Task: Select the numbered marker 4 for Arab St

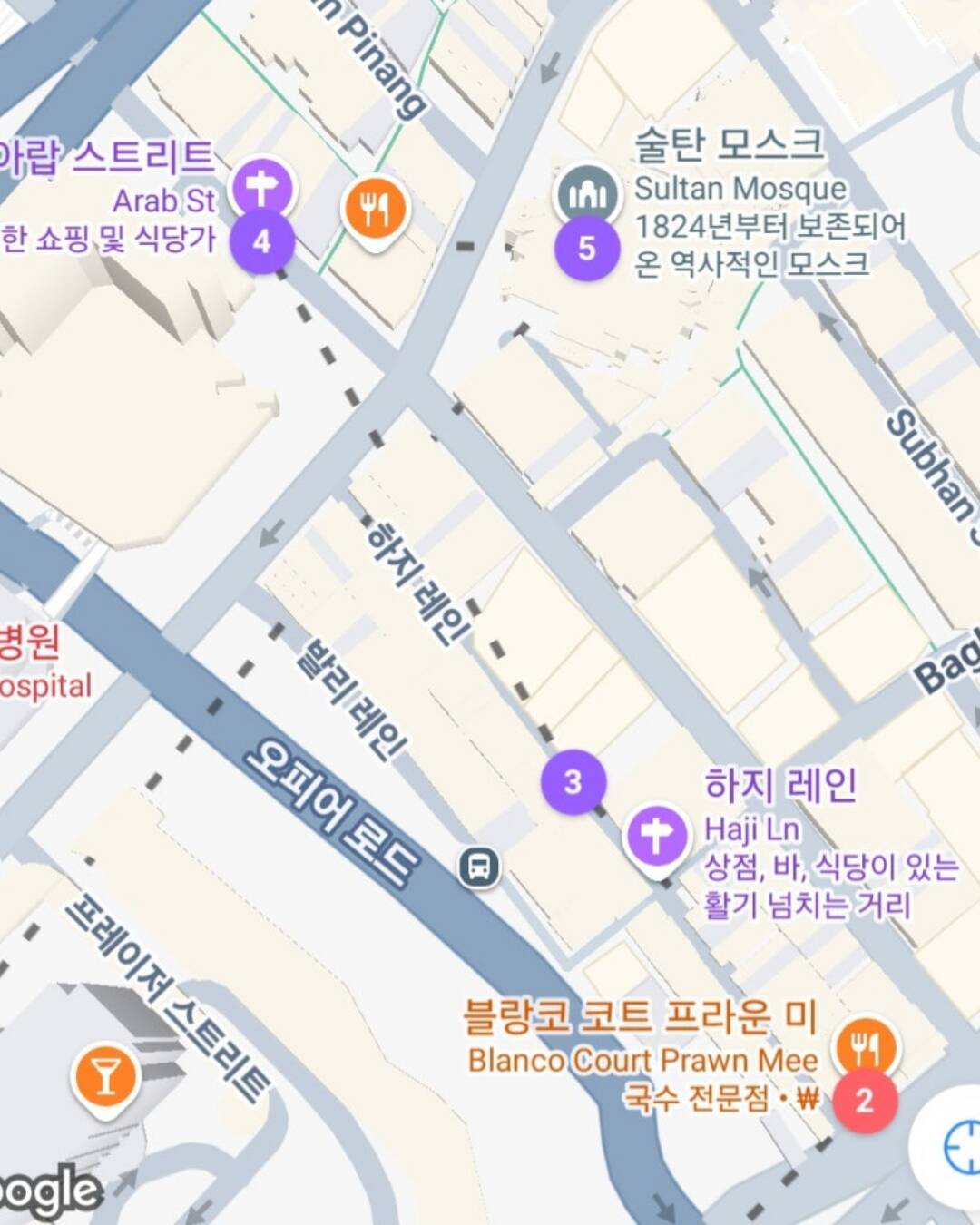Action: (263, 240)
